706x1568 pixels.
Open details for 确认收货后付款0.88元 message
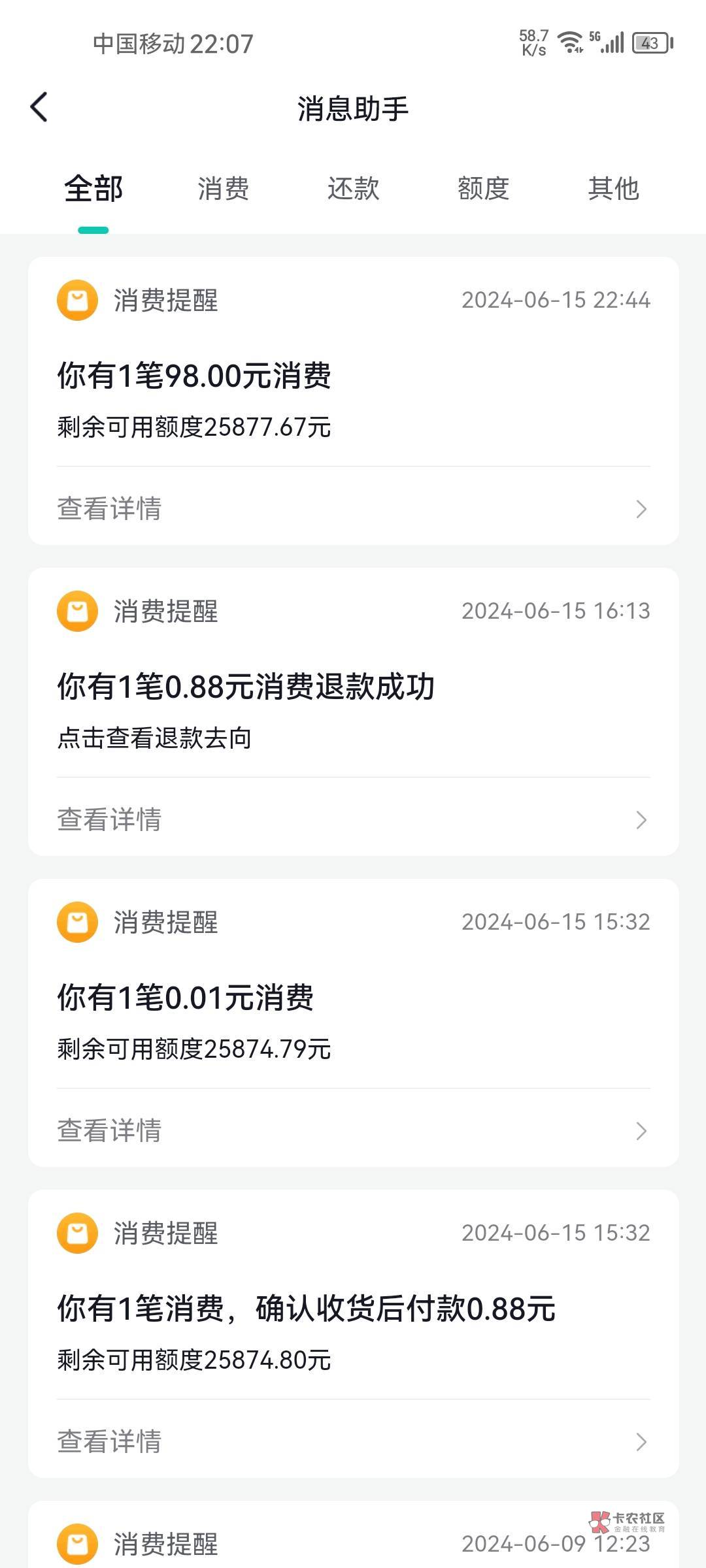[353, 1441]
